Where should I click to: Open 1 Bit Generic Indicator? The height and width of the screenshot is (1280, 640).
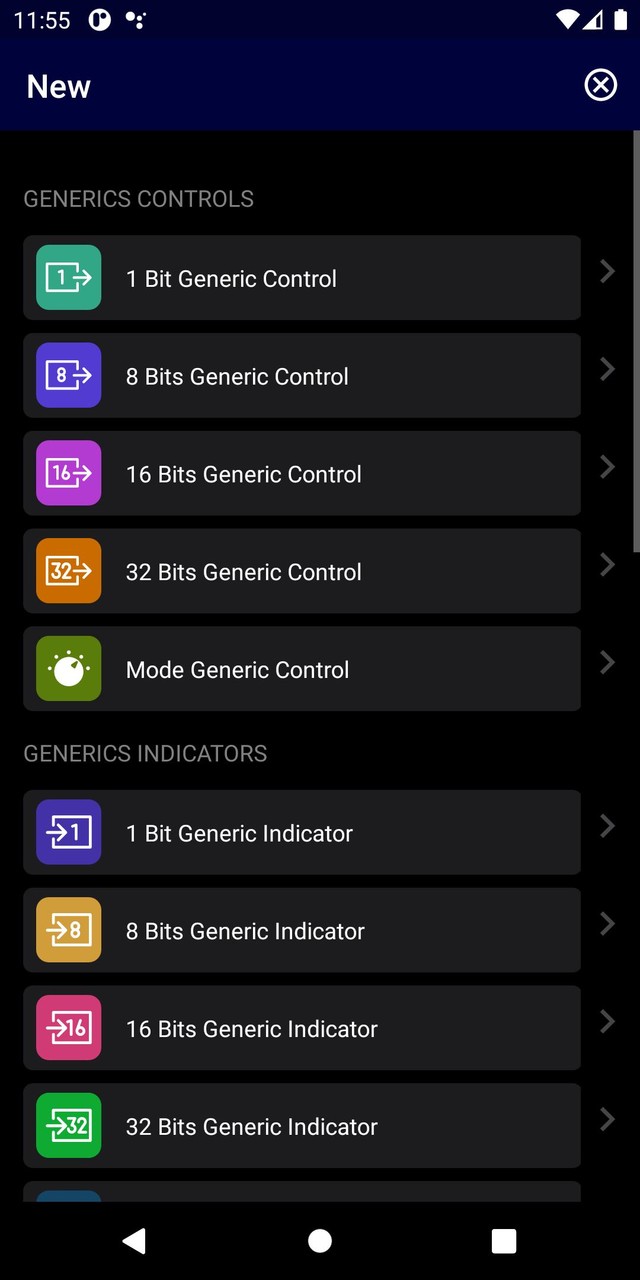pos(302,833)
